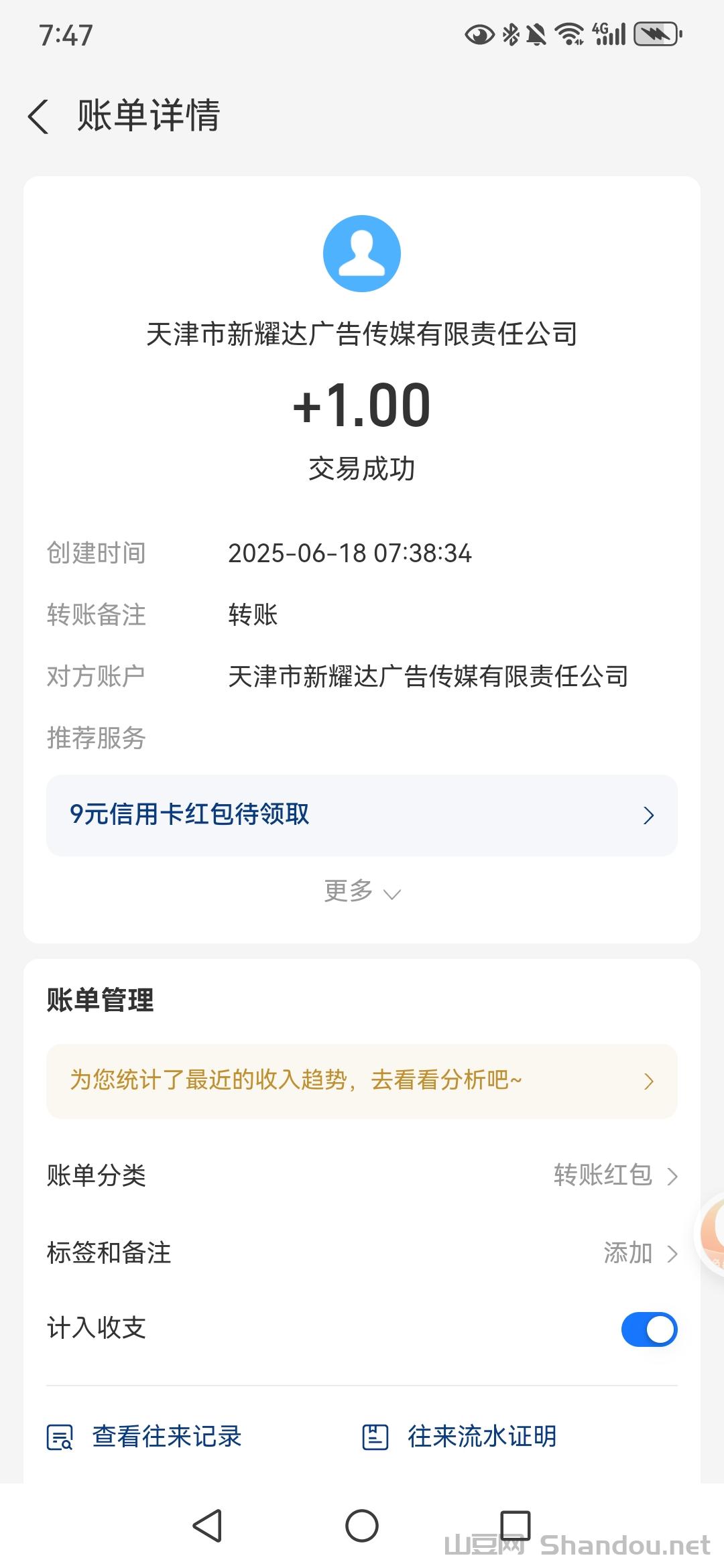Expand 更多 details
The height and width of the screenshot is (1568, 724).
362,891
